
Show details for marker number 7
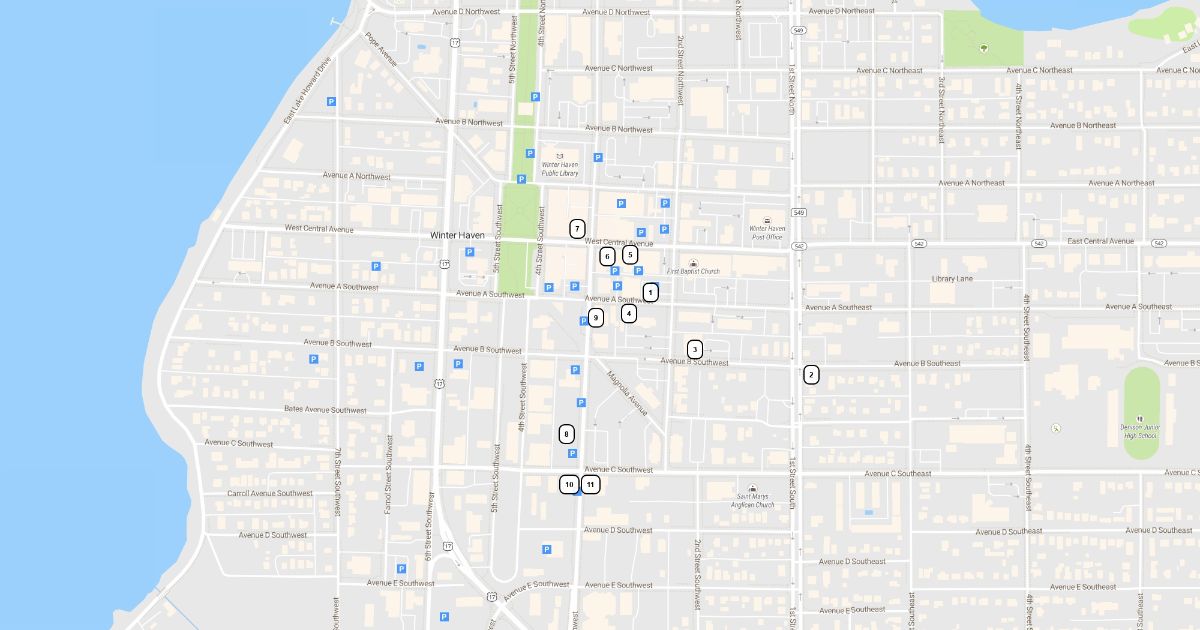point(577,228)
